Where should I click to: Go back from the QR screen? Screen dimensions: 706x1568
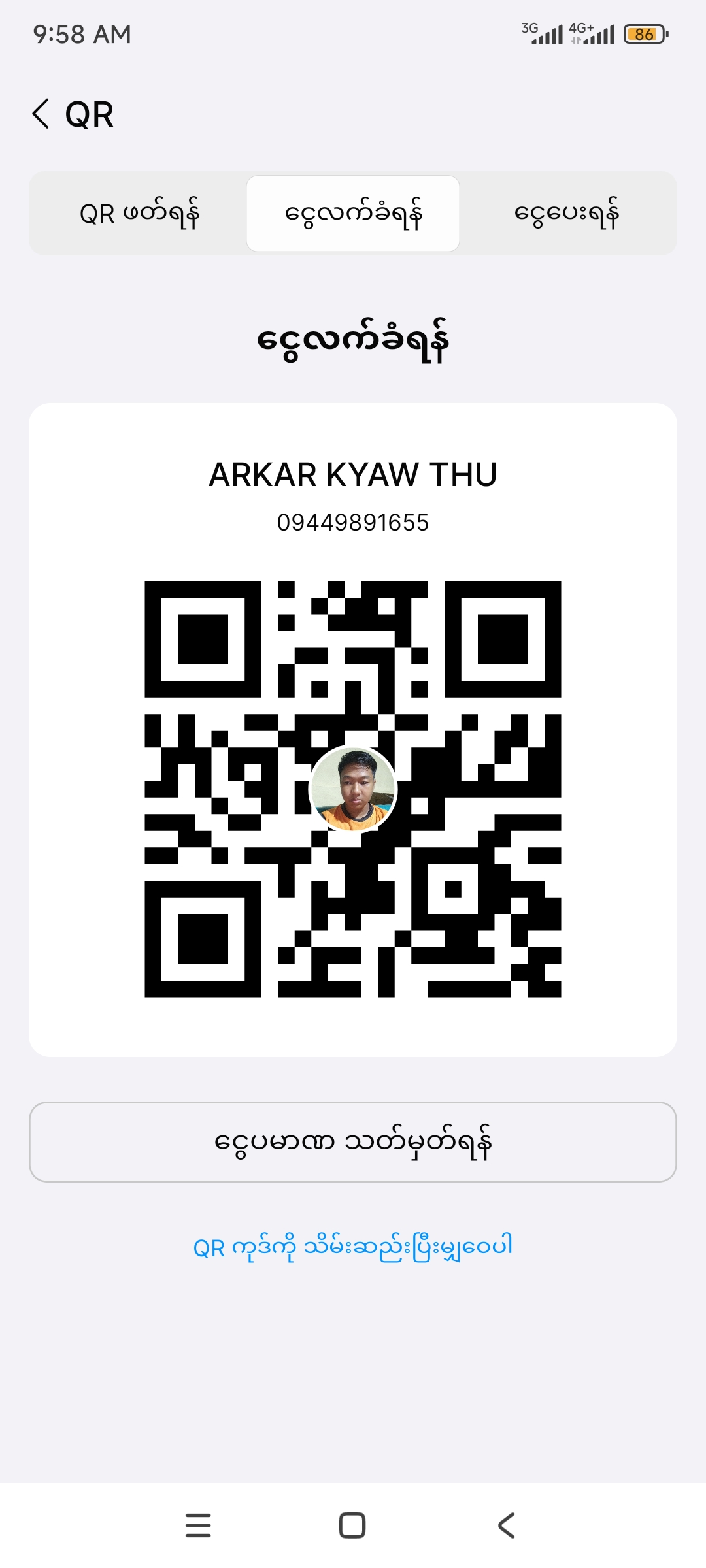(41, 114)
